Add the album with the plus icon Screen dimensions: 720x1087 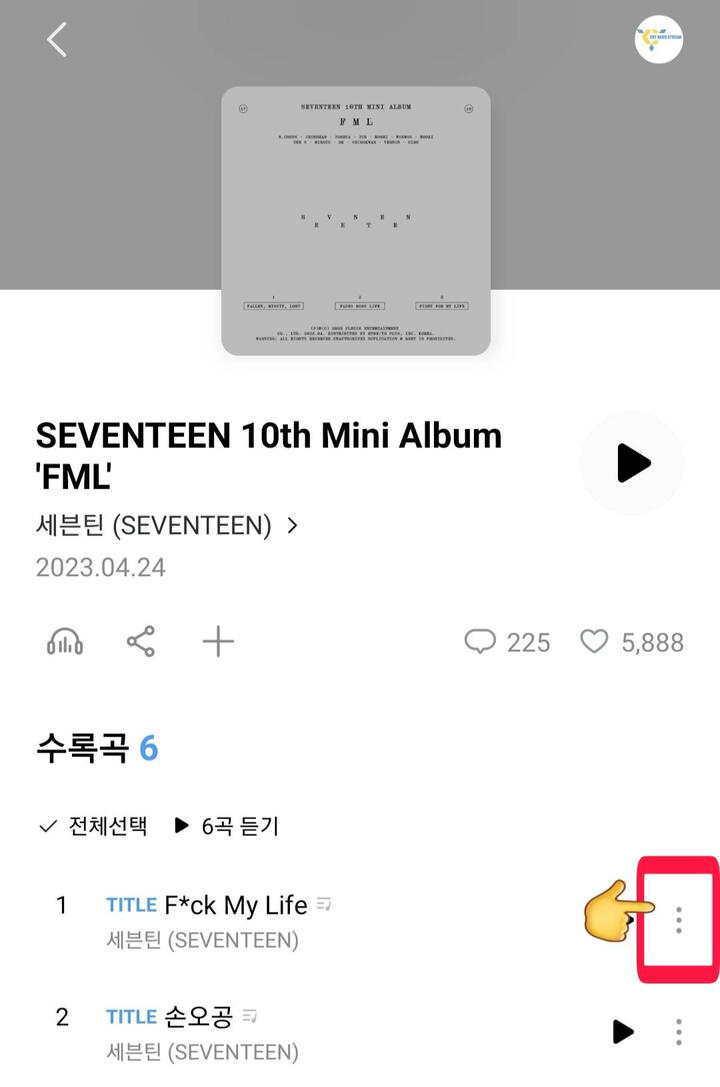[218, 642]
